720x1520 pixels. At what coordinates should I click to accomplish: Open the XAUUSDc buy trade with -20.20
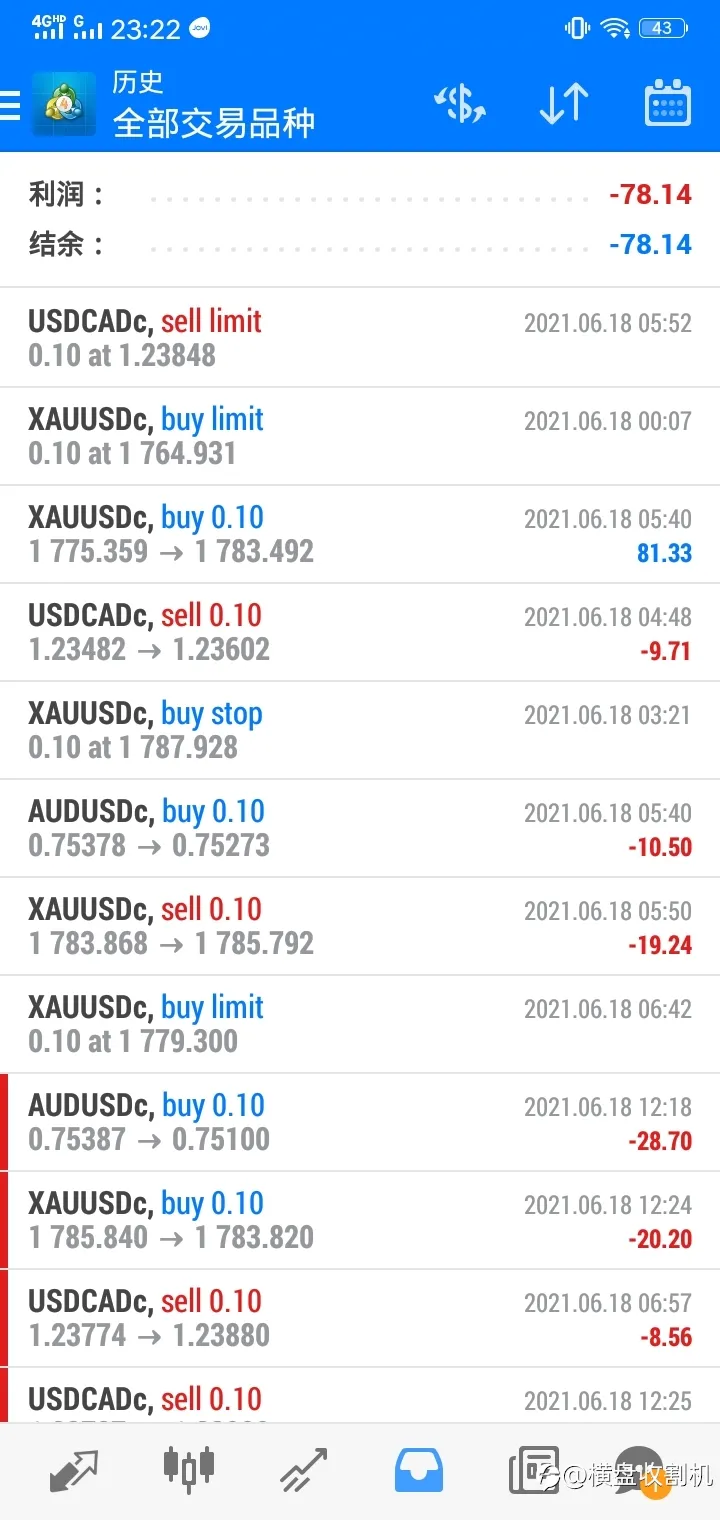coord(360,1220)
